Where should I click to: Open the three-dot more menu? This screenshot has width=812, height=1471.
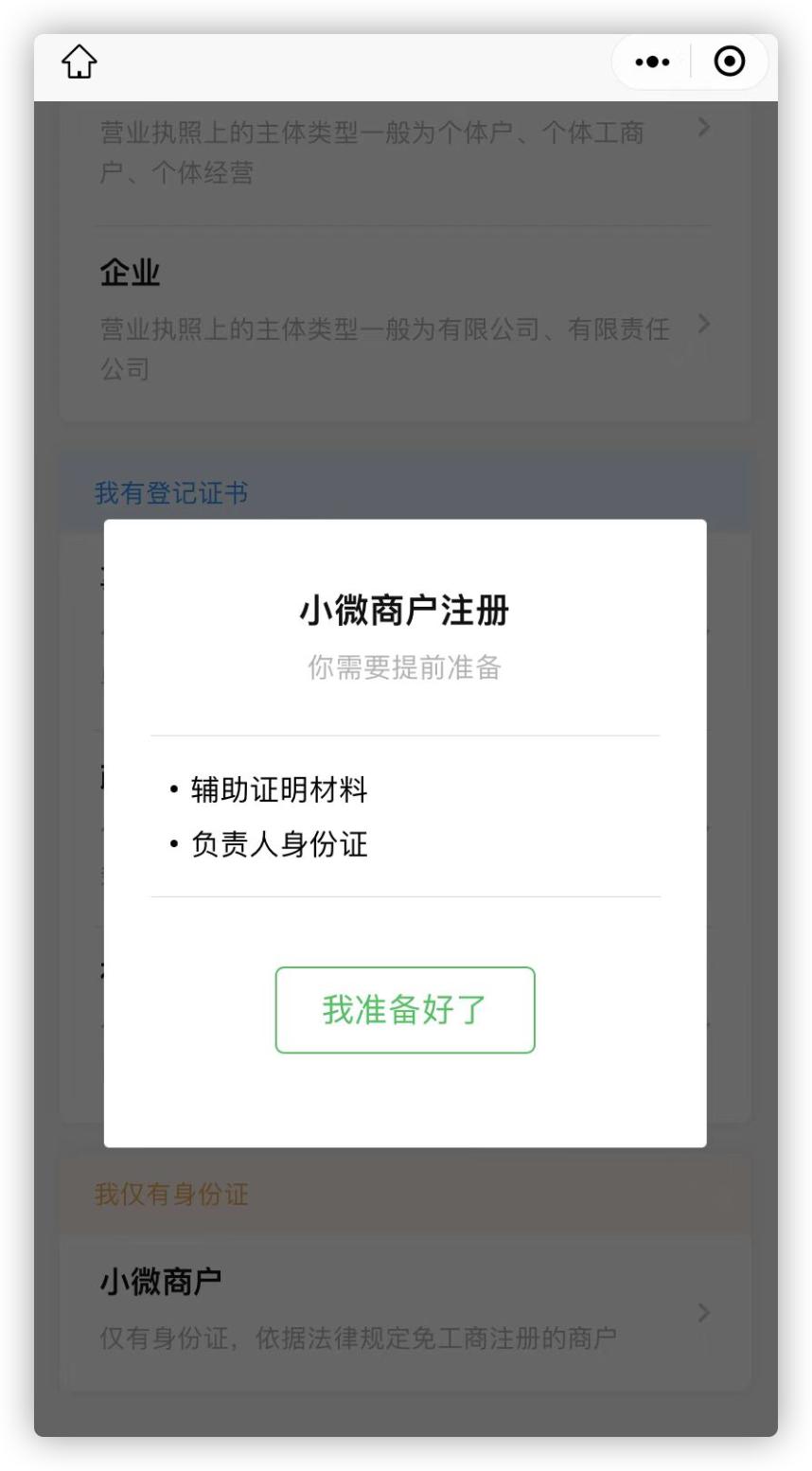click(652, 62)
